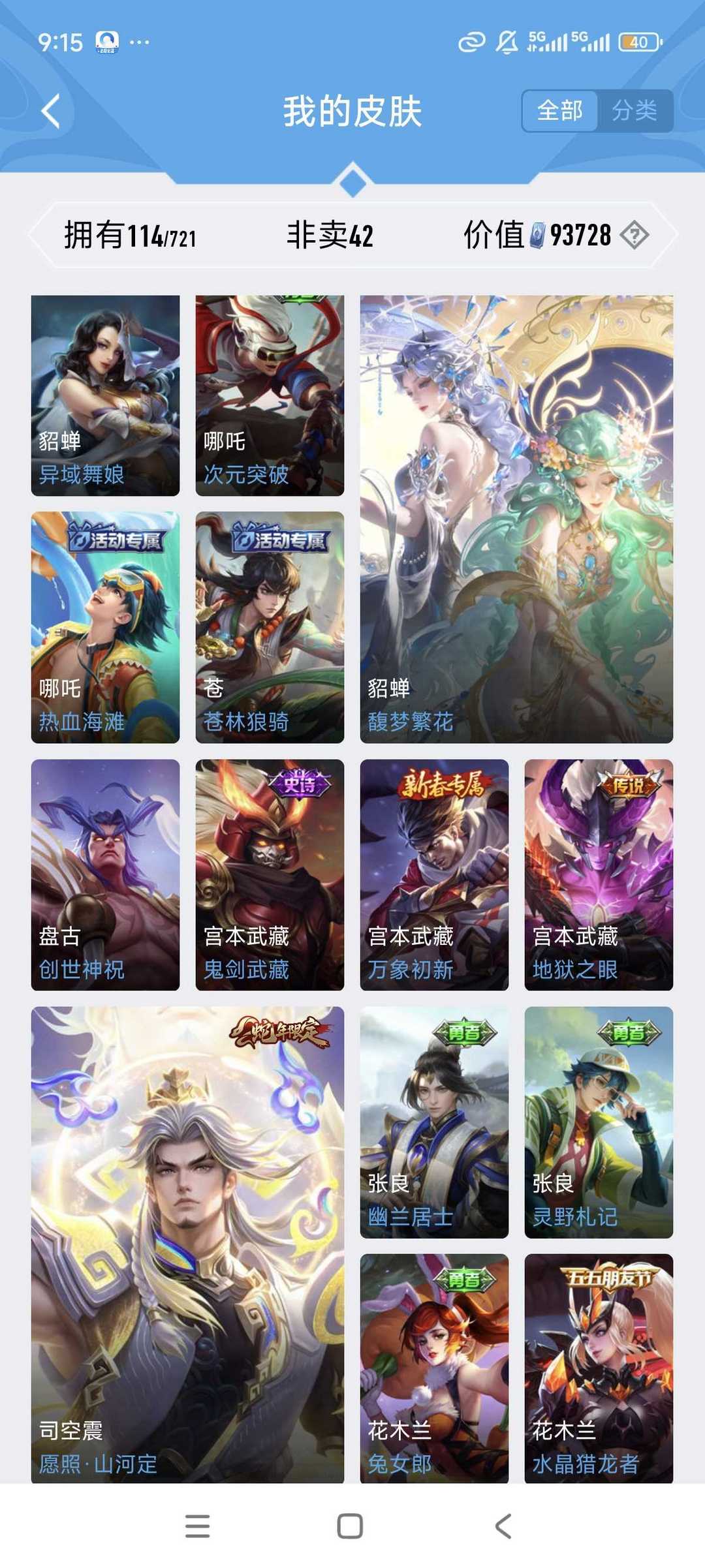View 貂蝉 馥梦繁花 skin
The image size is (705, 1568).
pyautogui.click(x=516, y=519)
